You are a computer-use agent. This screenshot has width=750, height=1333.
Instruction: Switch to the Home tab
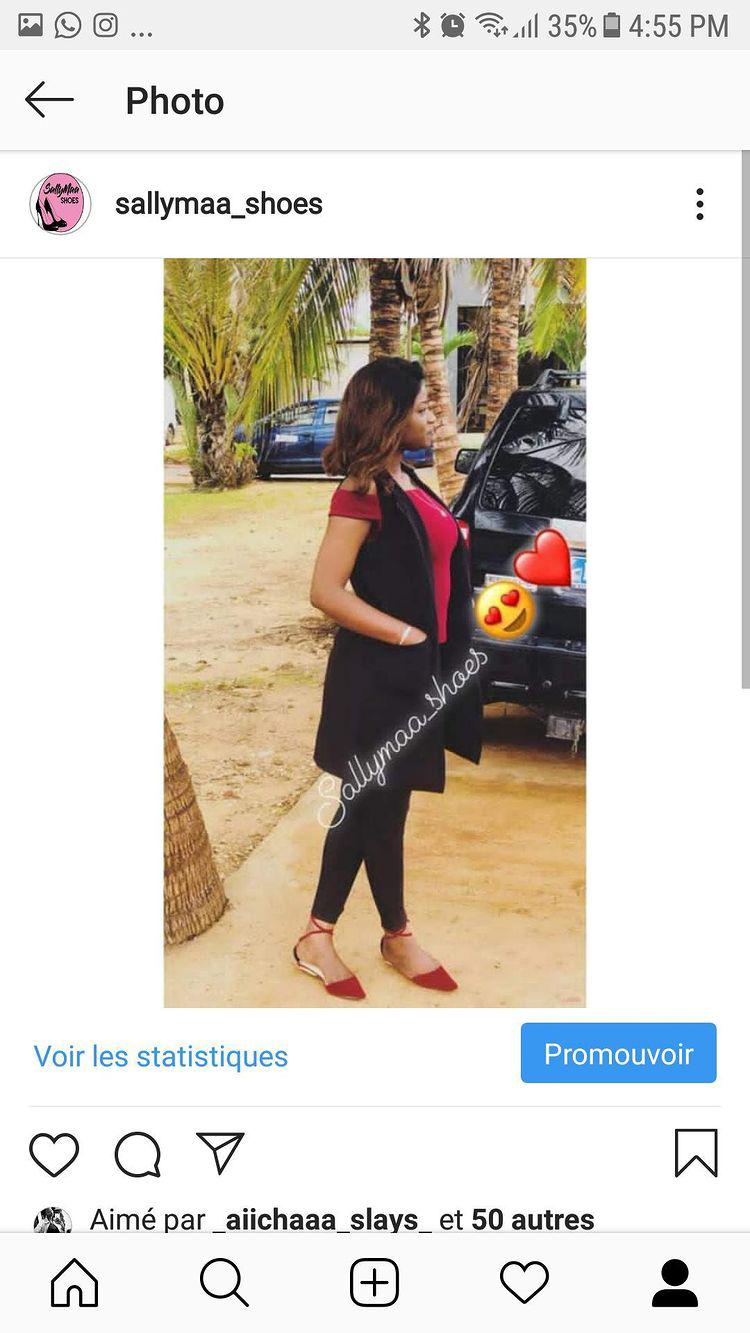click(x=75, y=1282)
